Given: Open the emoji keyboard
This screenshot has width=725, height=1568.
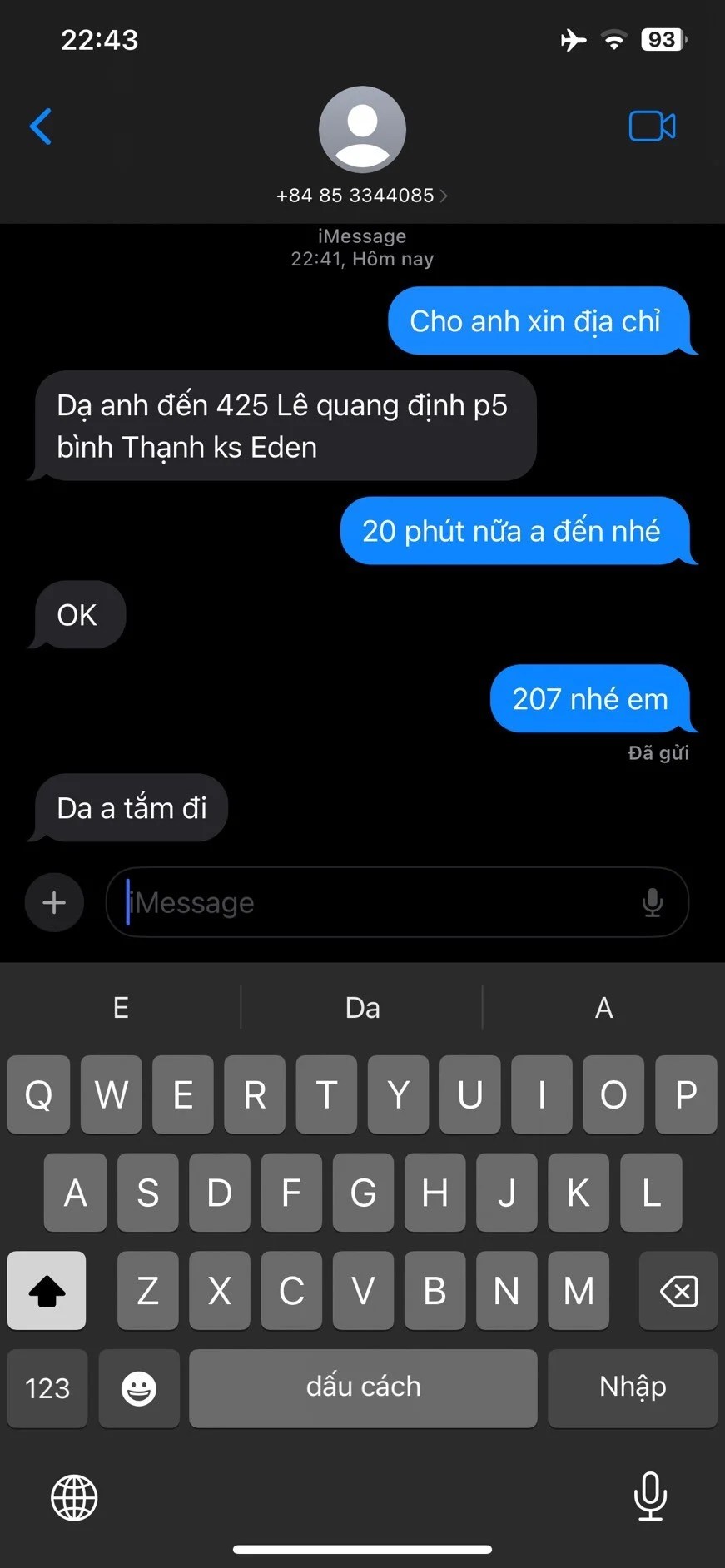Looking at the screenshot, I should pos(139,1387).
